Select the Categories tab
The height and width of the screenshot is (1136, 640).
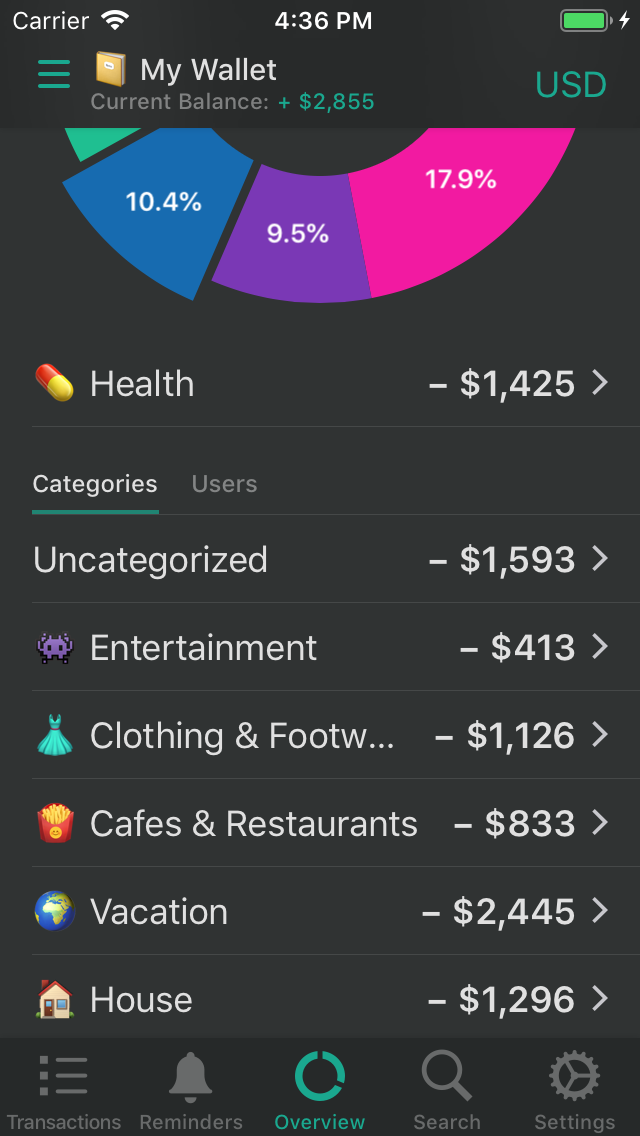(95, 485)
